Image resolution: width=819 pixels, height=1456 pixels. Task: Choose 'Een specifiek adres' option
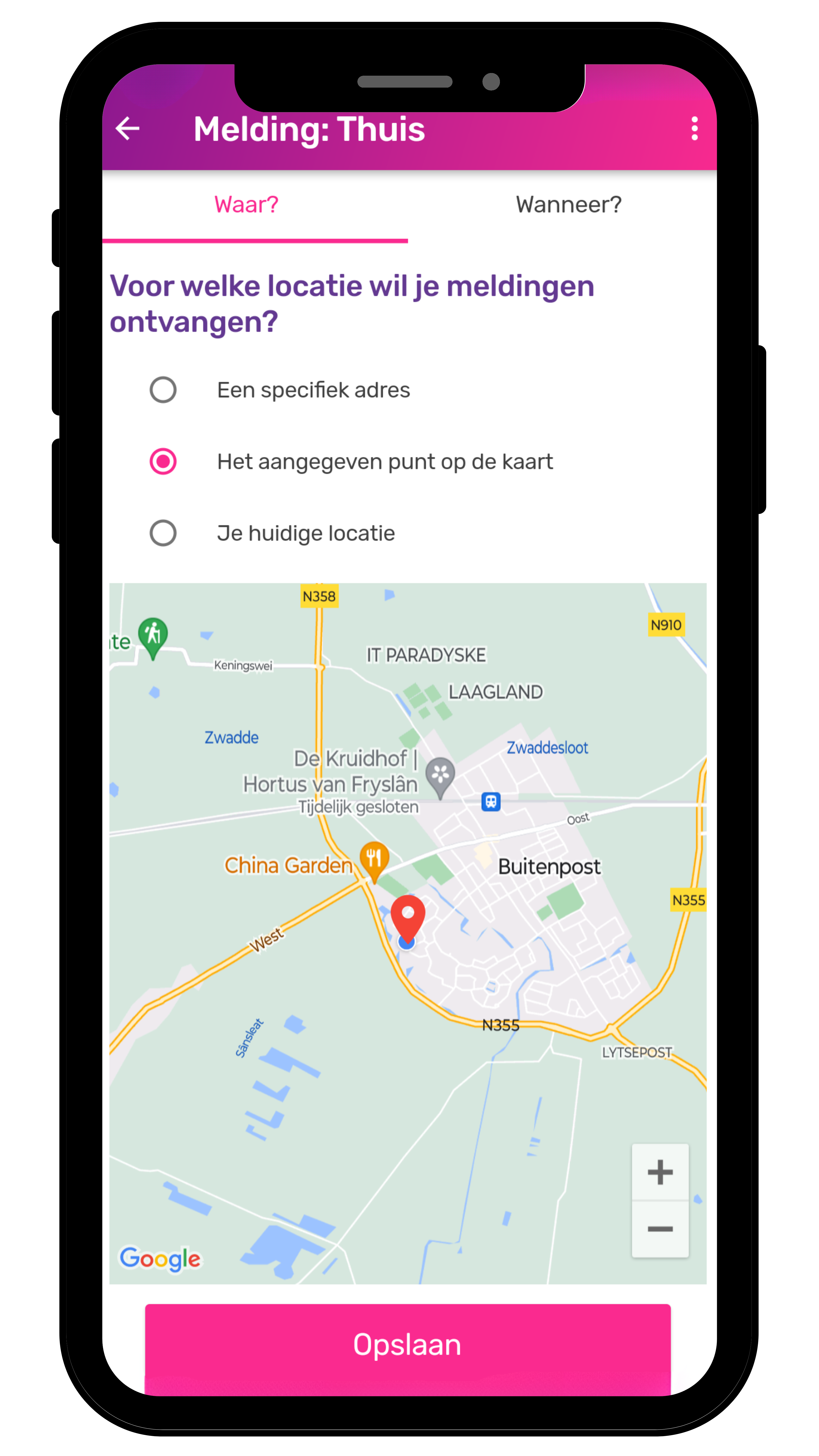pos(163,390)
